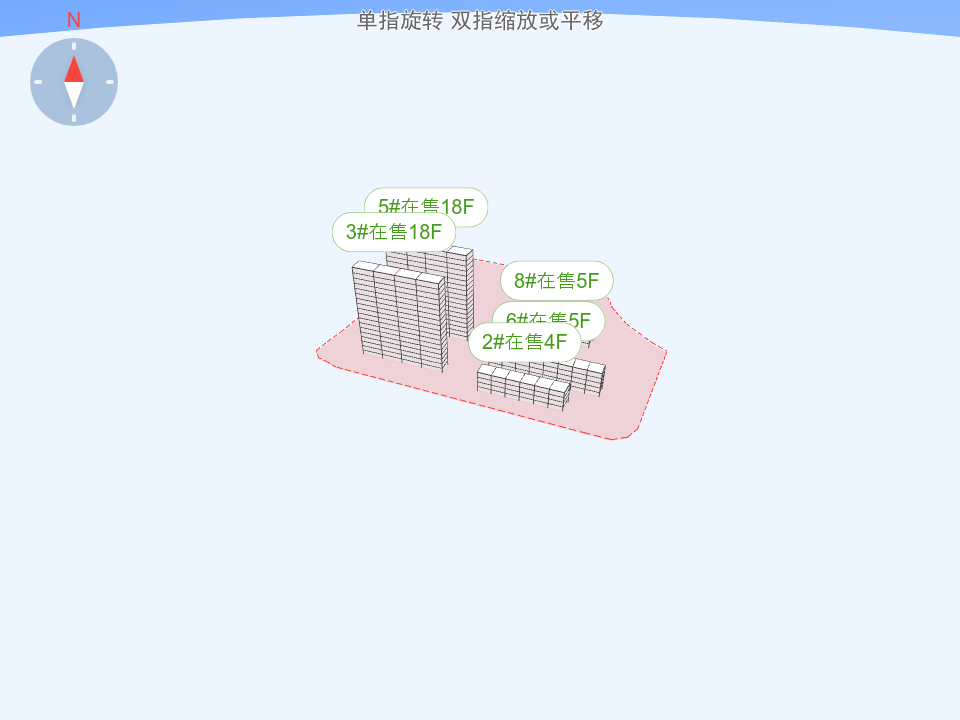Viewport: 960px width, 720px height.
Task: Select the 3#在售18F building label
Action: (x=393, y=232)
